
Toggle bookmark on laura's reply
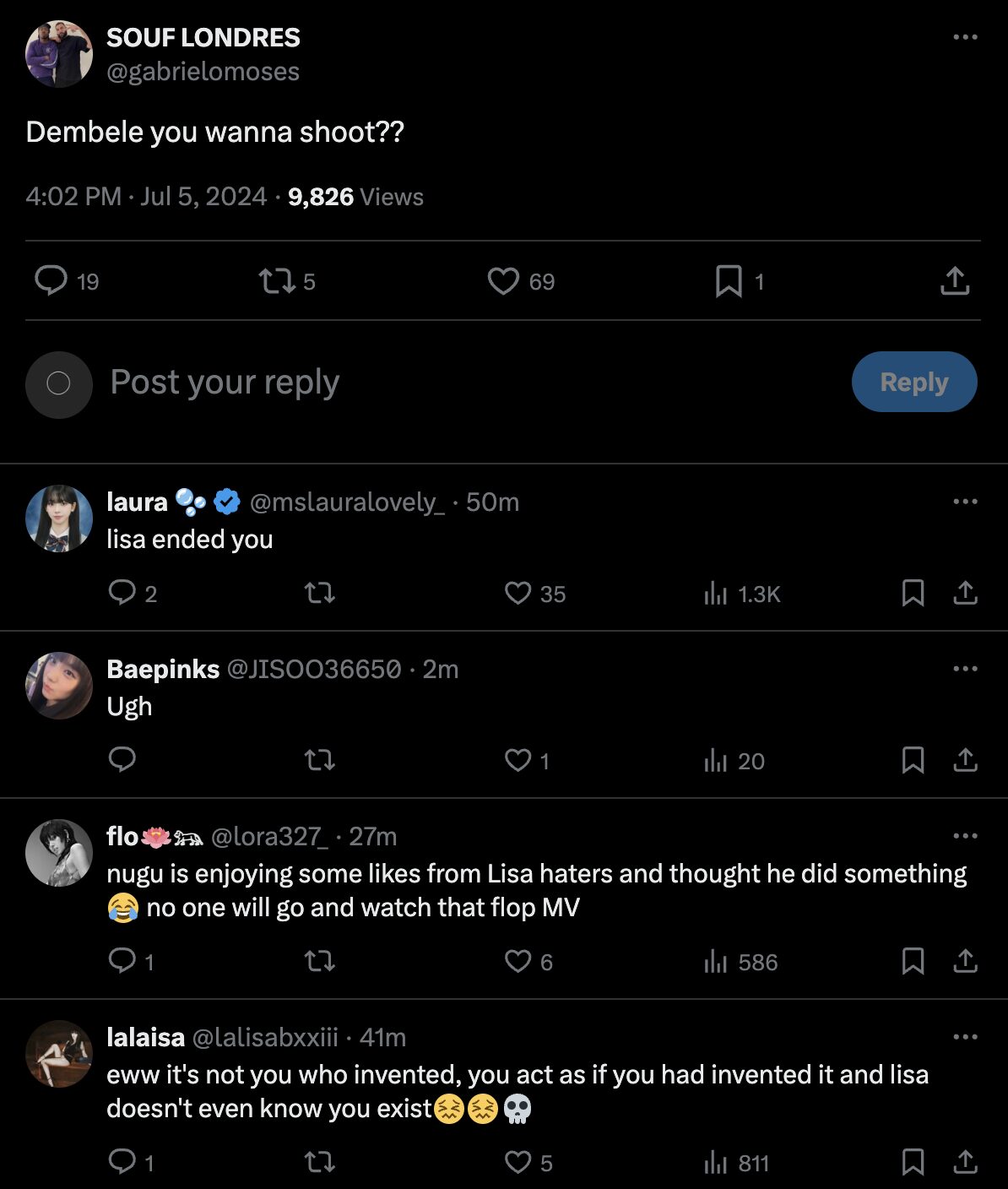(913, 594)
